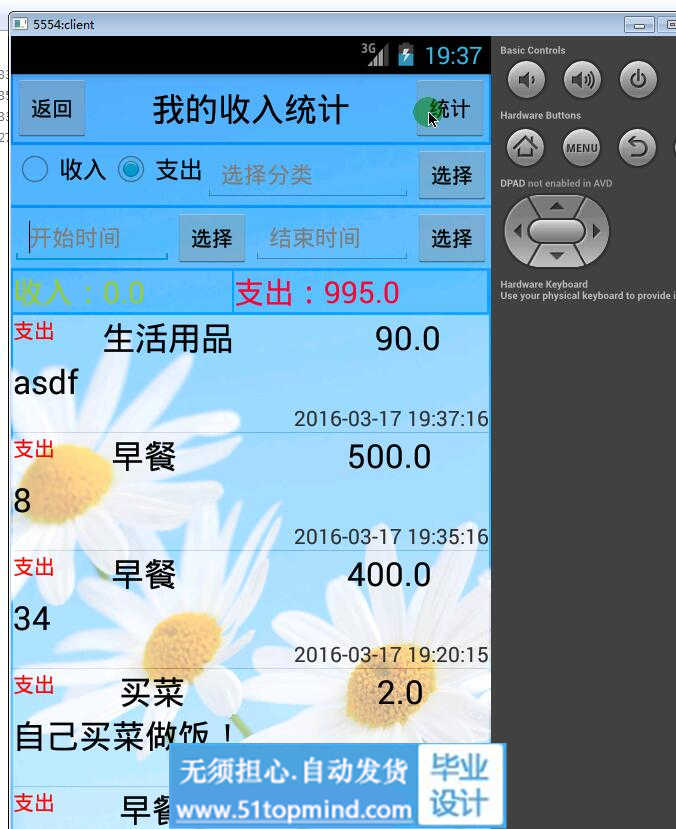Open the 生活用品 90.0 expense record

(250, 373)
